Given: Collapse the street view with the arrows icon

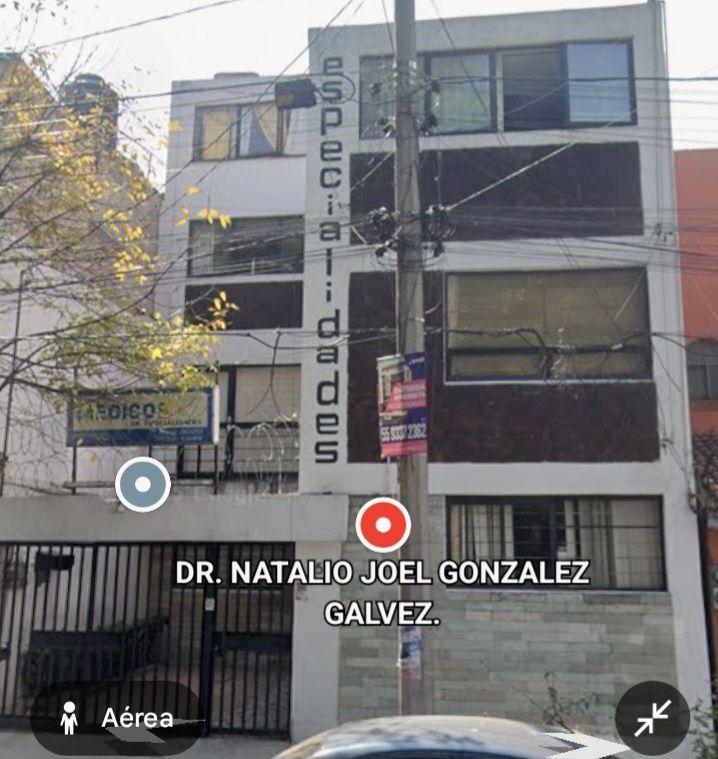Looking at the screenshot, I should [652, 718].
